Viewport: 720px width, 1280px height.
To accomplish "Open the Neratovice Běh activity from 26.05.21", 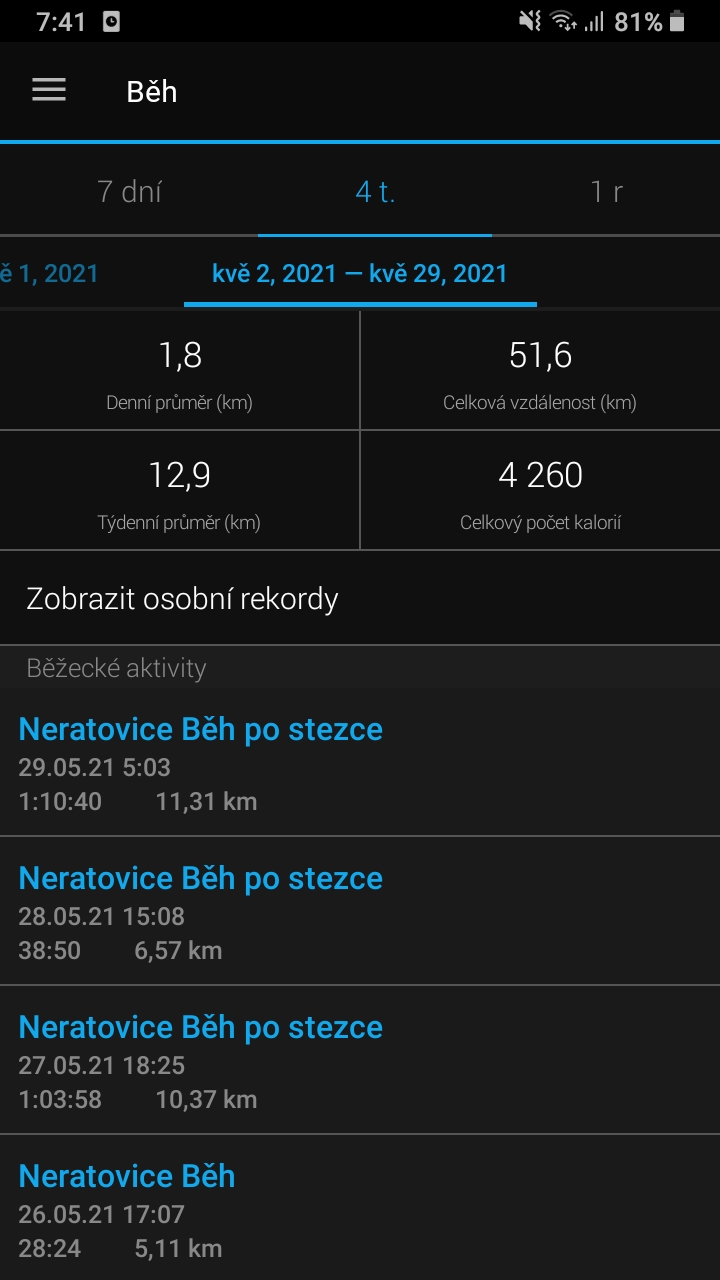I will tap(360, 1208).
